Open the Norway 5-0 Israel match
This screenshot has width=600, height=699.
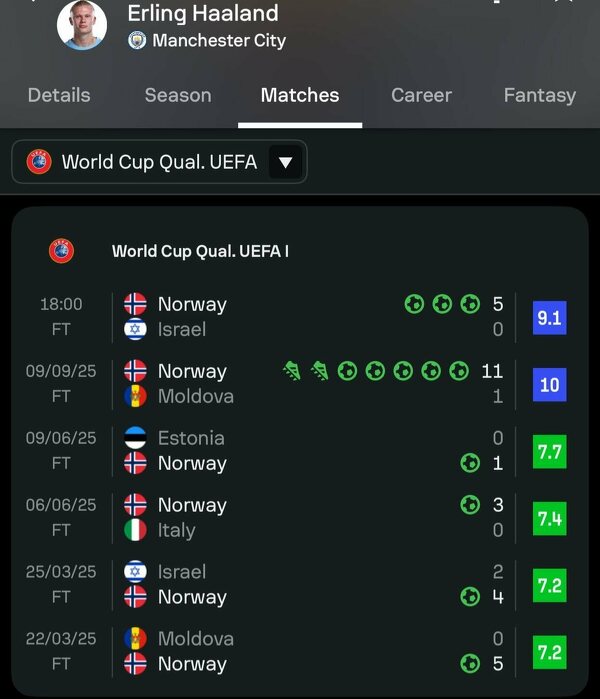300,317
